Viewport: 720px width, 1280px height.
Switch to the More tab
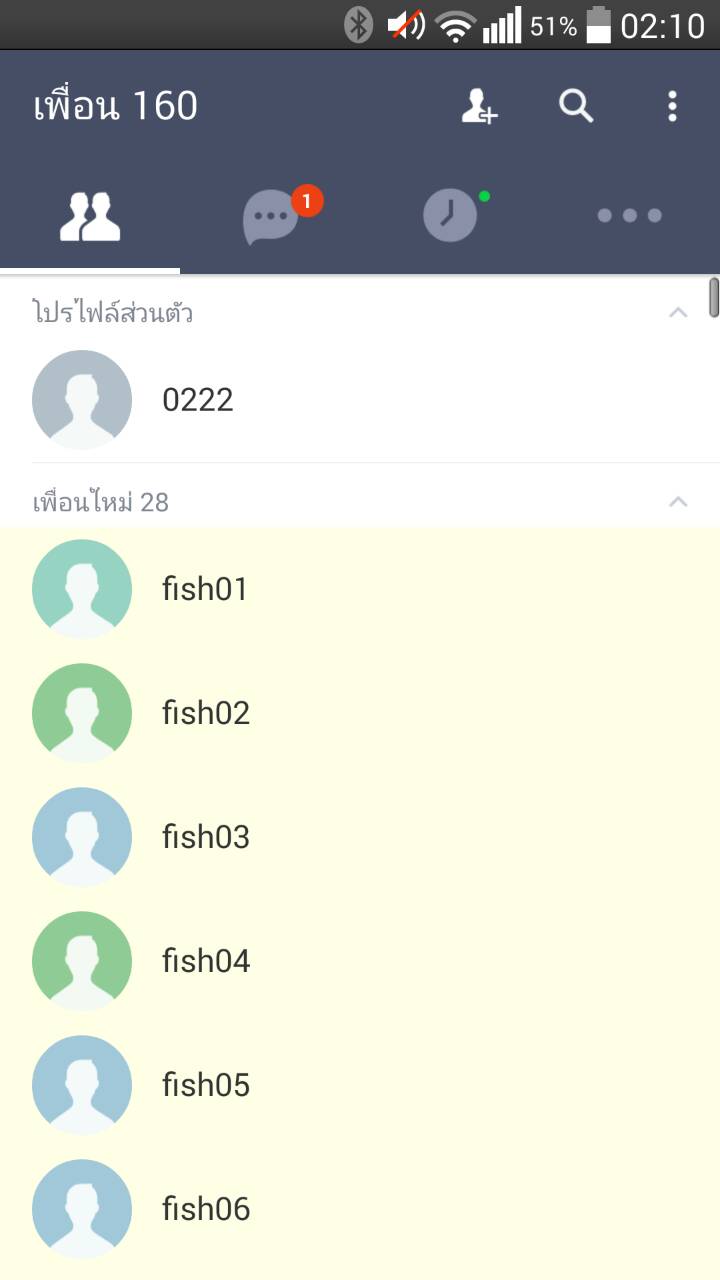pyautogui.click(x=629, y=216)
